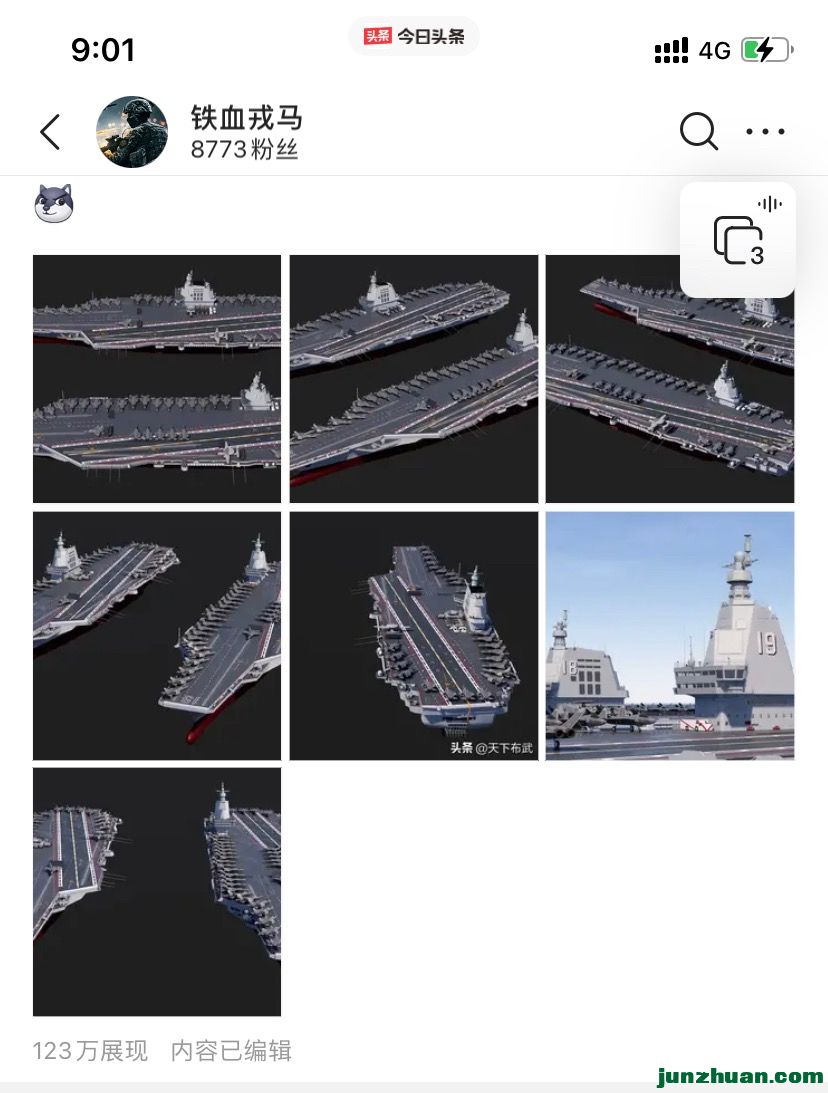Return to 今日头条 via status bar pill
The width and height of the screenshot is (828, 1093).
pos(414,37)
